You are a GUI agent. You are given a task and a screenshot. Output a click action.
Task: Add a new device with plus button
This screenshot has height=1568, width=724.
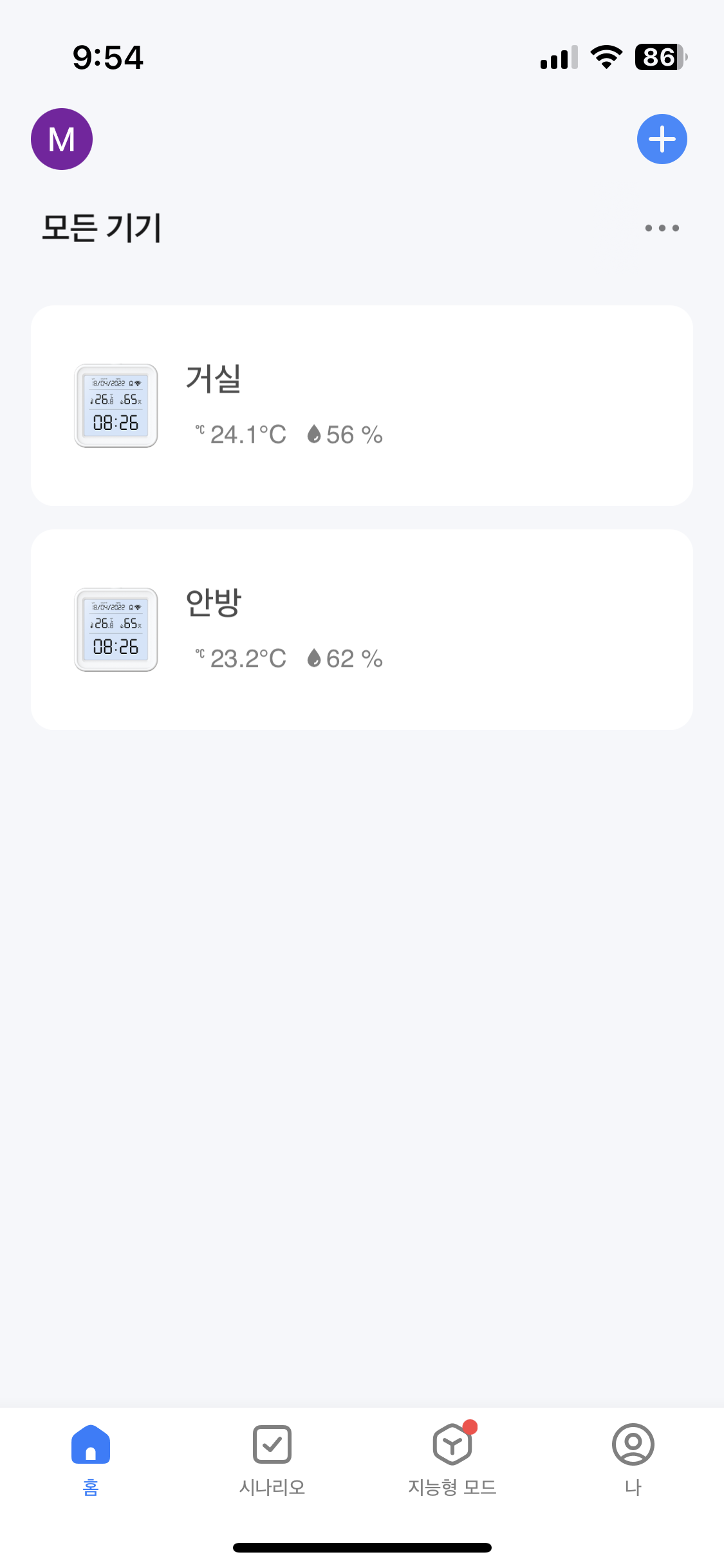pos(662,139)
